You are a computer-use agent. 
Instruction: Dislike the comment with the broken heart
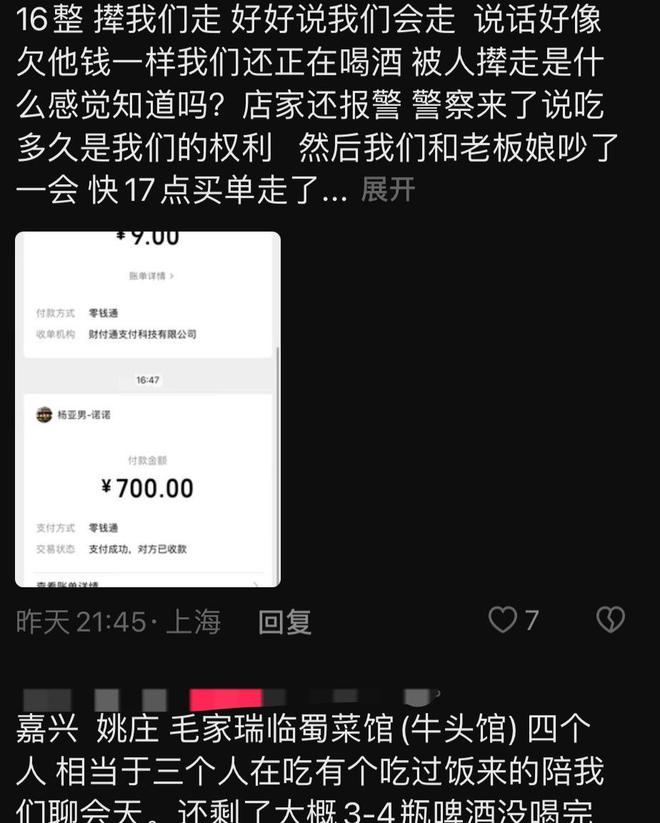tap(610, 620)
